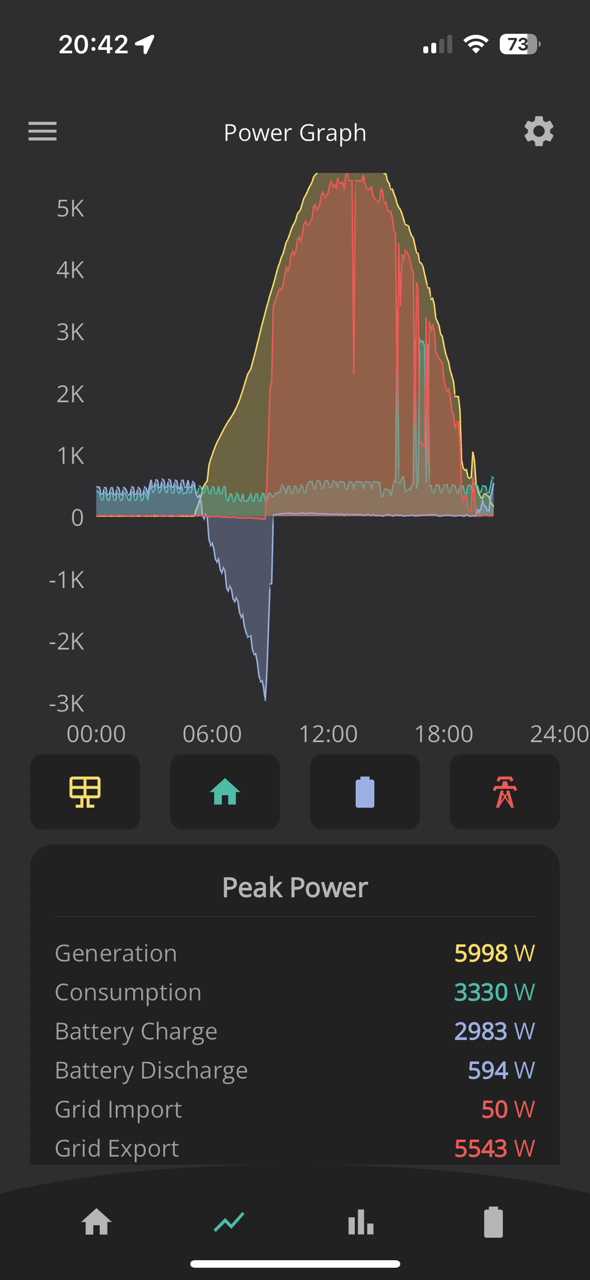The image size is (590, 1280).
Task: Toggle the grid pylon series button
Action: coord(505,792)
